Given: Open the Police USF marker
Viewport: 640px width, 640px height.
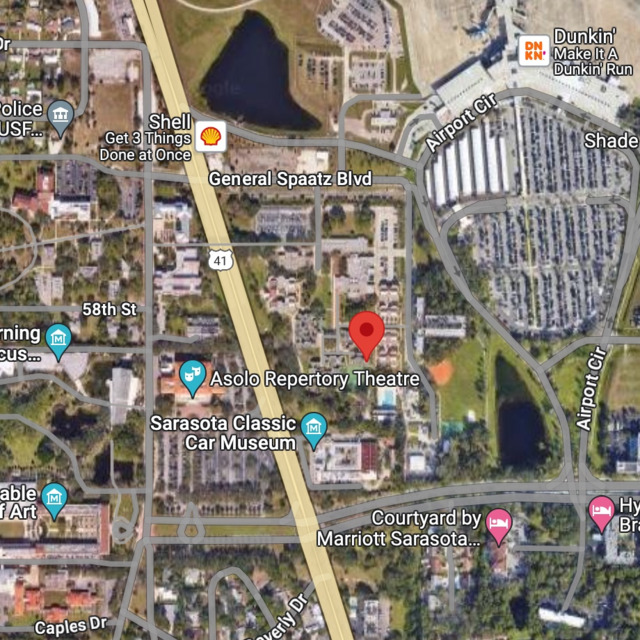Looking at the screenshot, I should 60,115.
